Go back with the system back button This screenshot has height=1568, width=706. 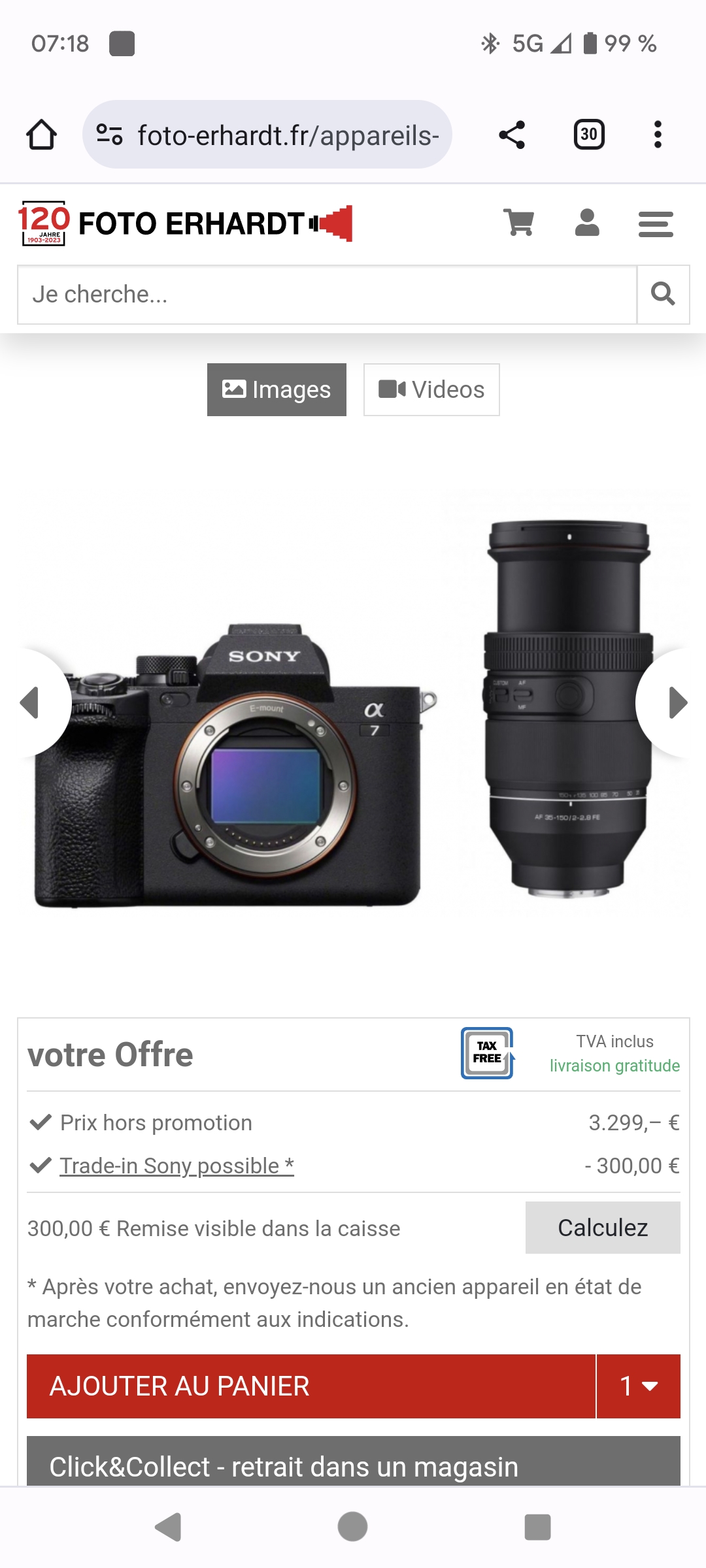(168, 1527)
